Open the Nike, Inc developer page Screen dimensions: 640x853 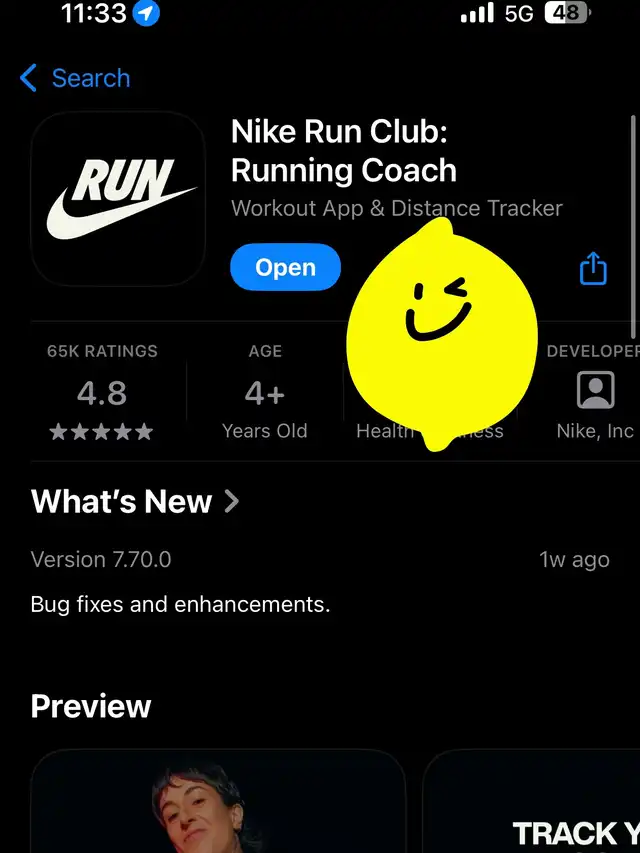point(595,392)
